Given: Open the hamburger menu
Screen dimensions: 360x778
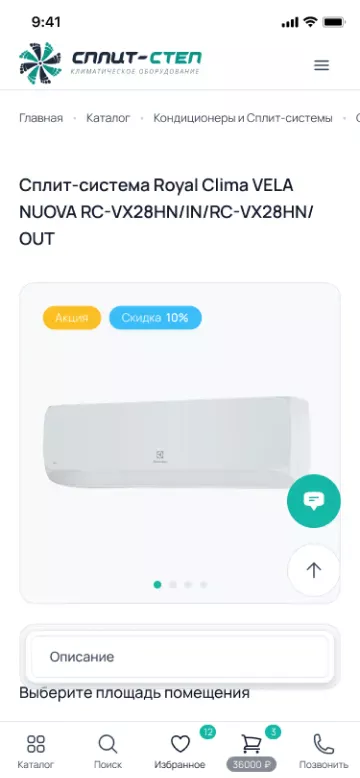Looking at the screenshot, I should click(321, 65).
